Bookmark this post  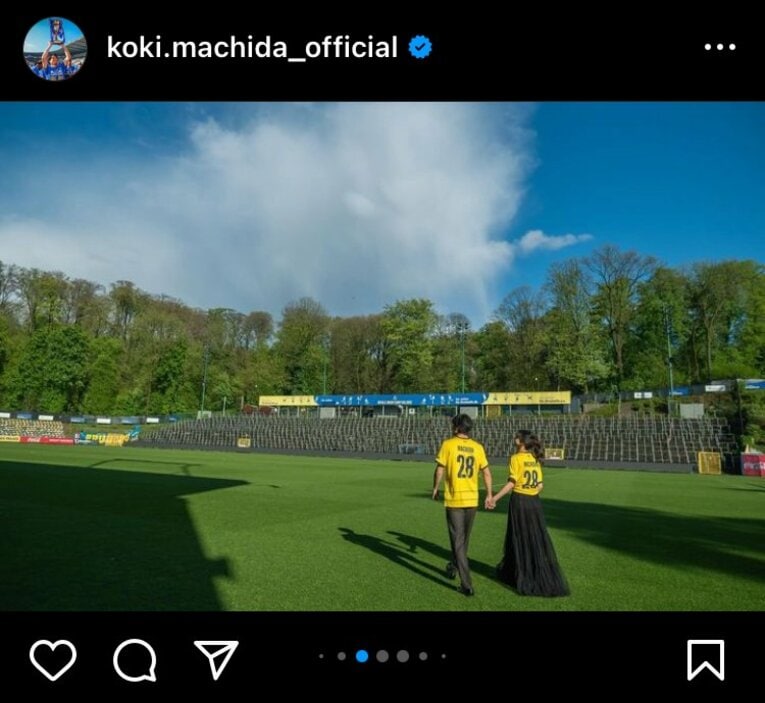pos(705,659)
